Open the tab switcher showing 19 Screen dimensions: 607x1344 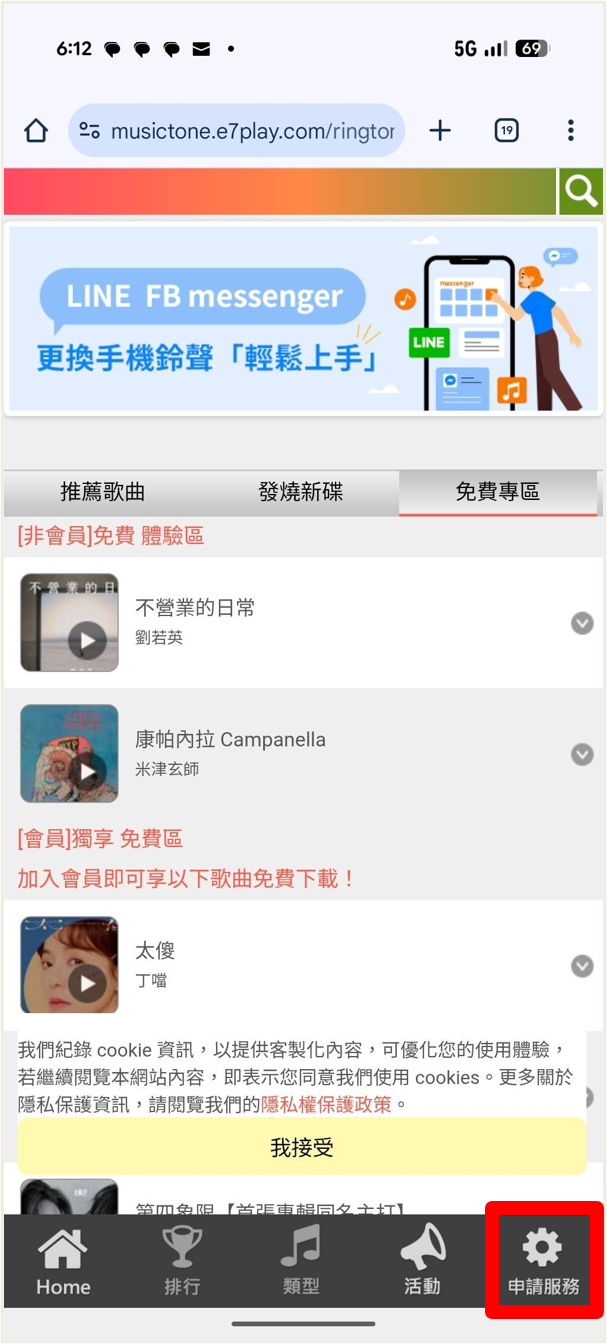click(507, 131)
